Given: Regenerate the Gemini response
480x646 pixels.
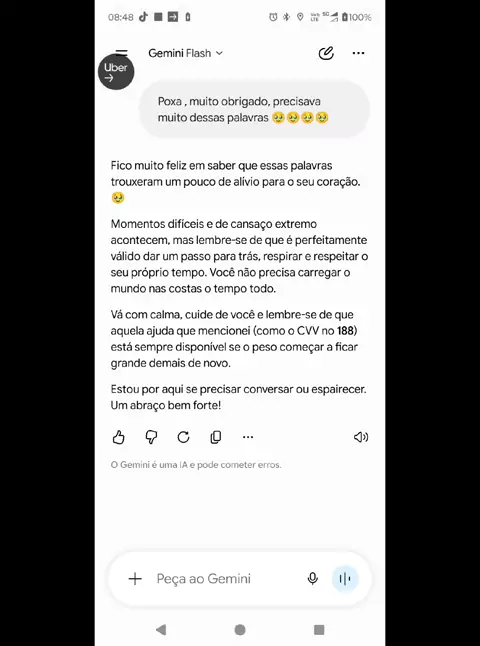Looking at the screenshot, I should click(x=183, y=437).
